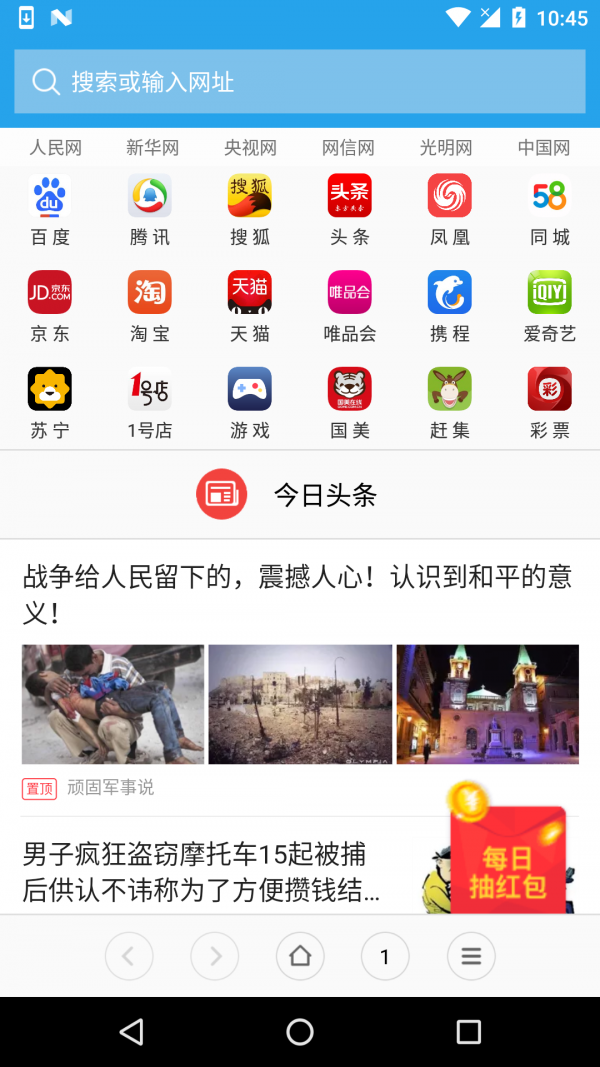
Task: Open the 男子疯狂盗窃摩托车 news story
Action: (201, 871)
